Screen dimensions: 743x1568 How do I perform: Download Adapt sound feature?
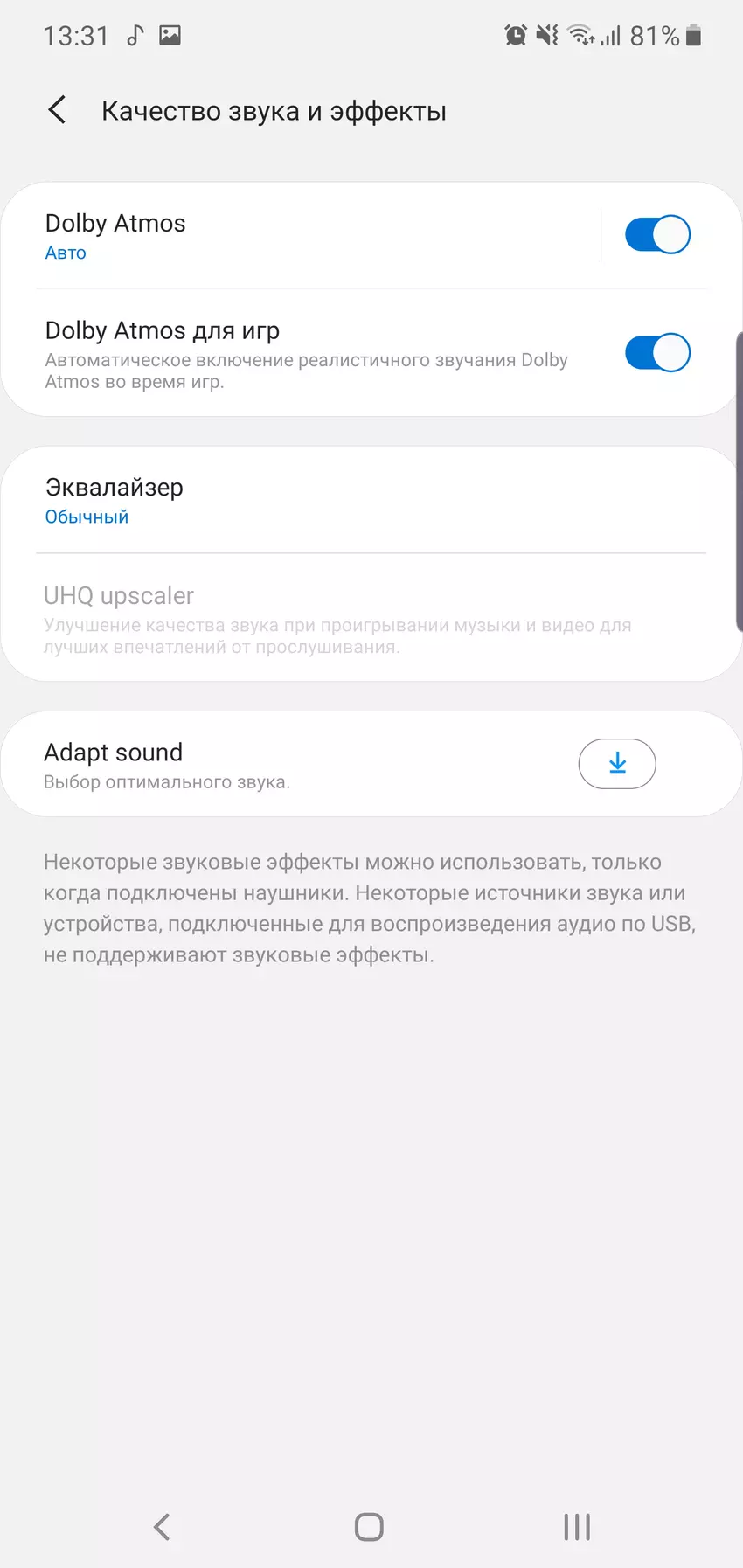pyautogui.click(x=617, y=764)
